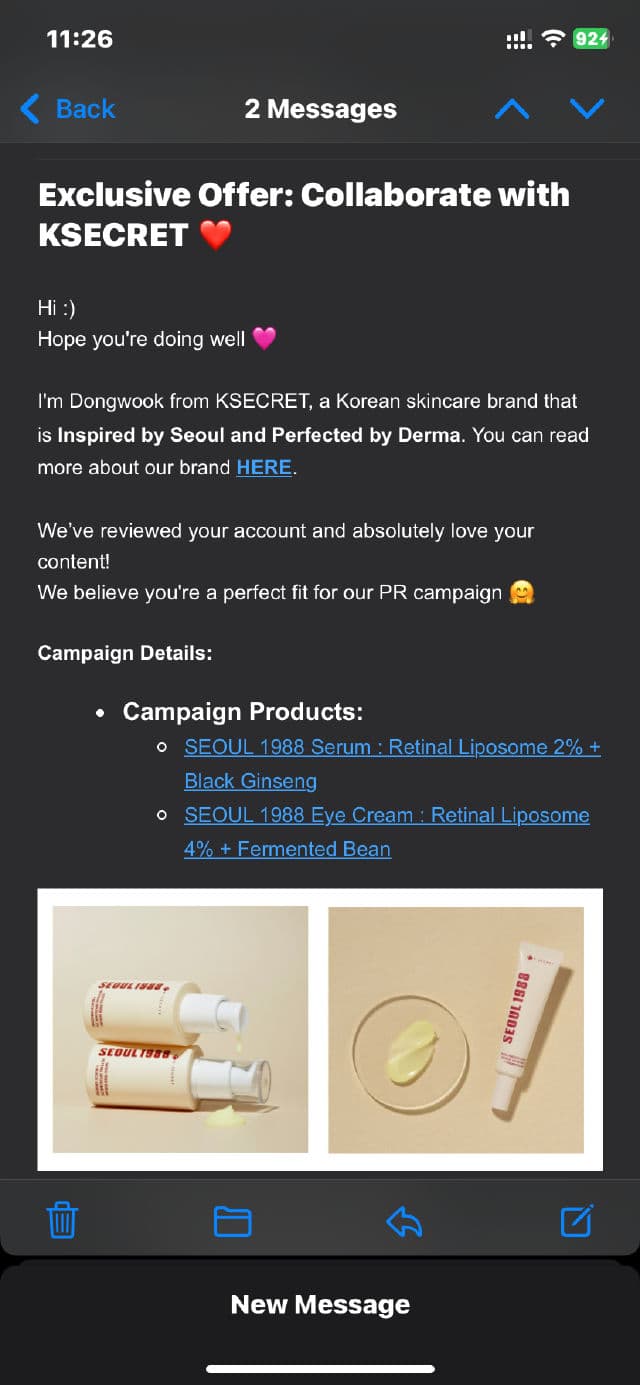Jump to the next message arrow
The height and width of the screenshot is (1385, 640).
click(587, 109)
